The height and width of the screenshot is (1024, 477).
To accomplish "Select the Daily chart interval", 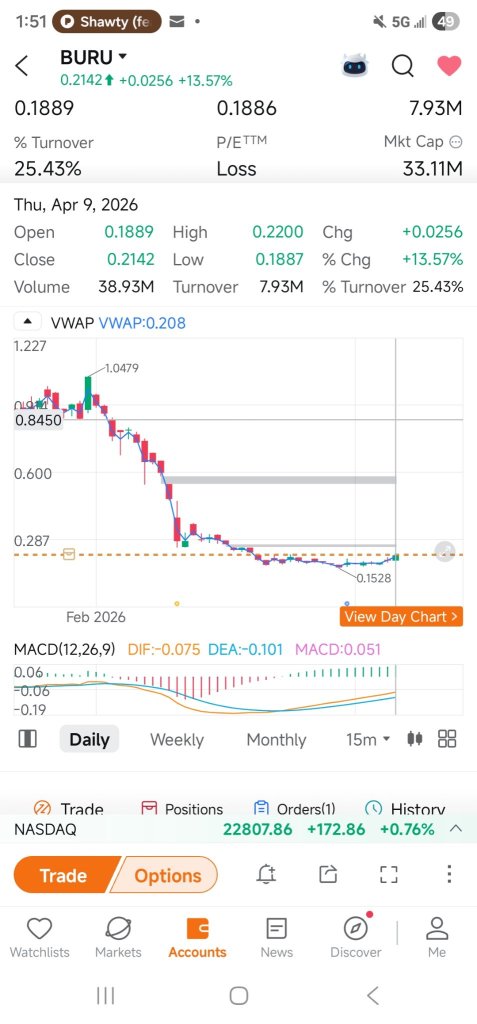I will click(90, 739).
